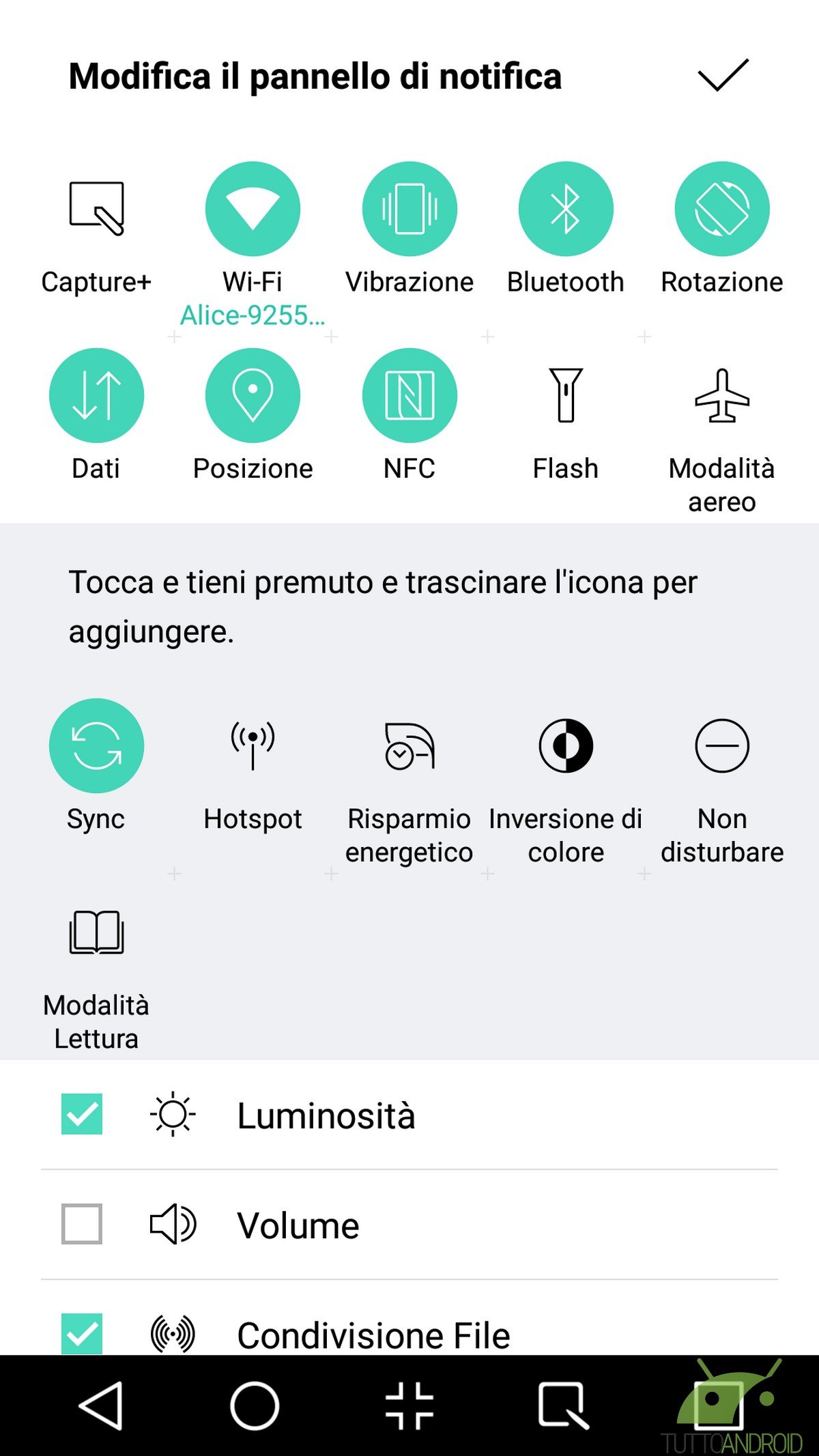Toggle the Vibrazione tile
The height and width of the screenshot is (1456, 819).
point(409,209)
